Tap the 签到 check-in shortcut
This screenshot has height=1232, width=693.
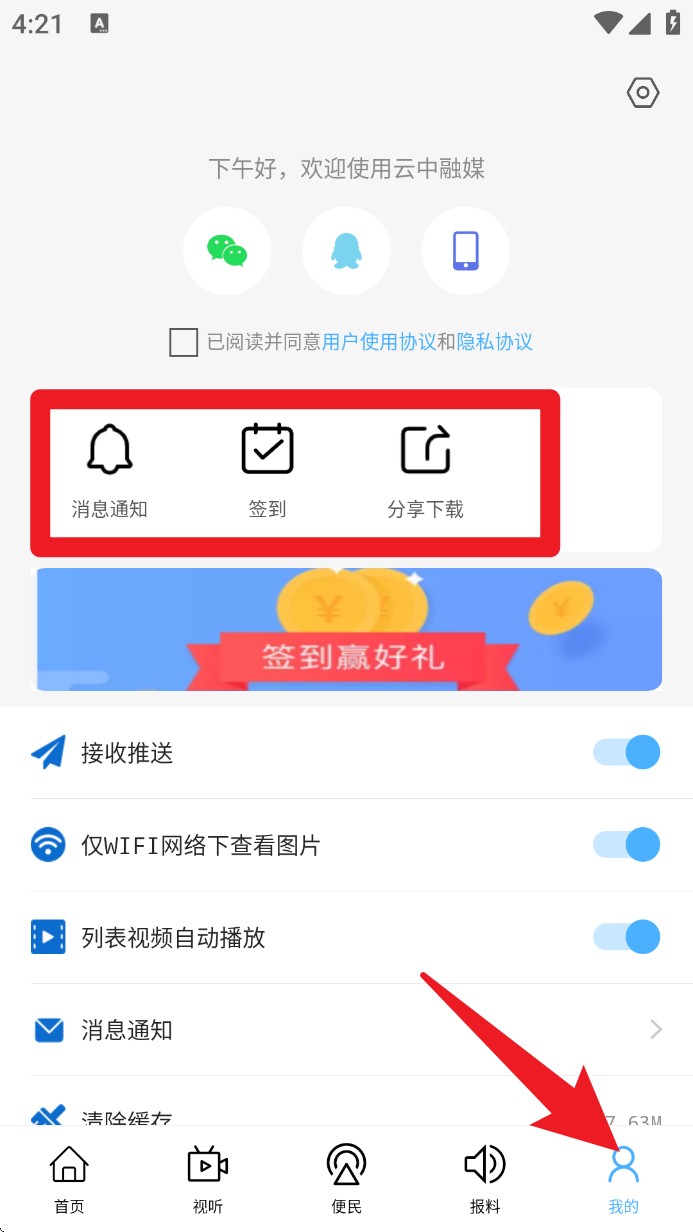click(x=267, y=468)
